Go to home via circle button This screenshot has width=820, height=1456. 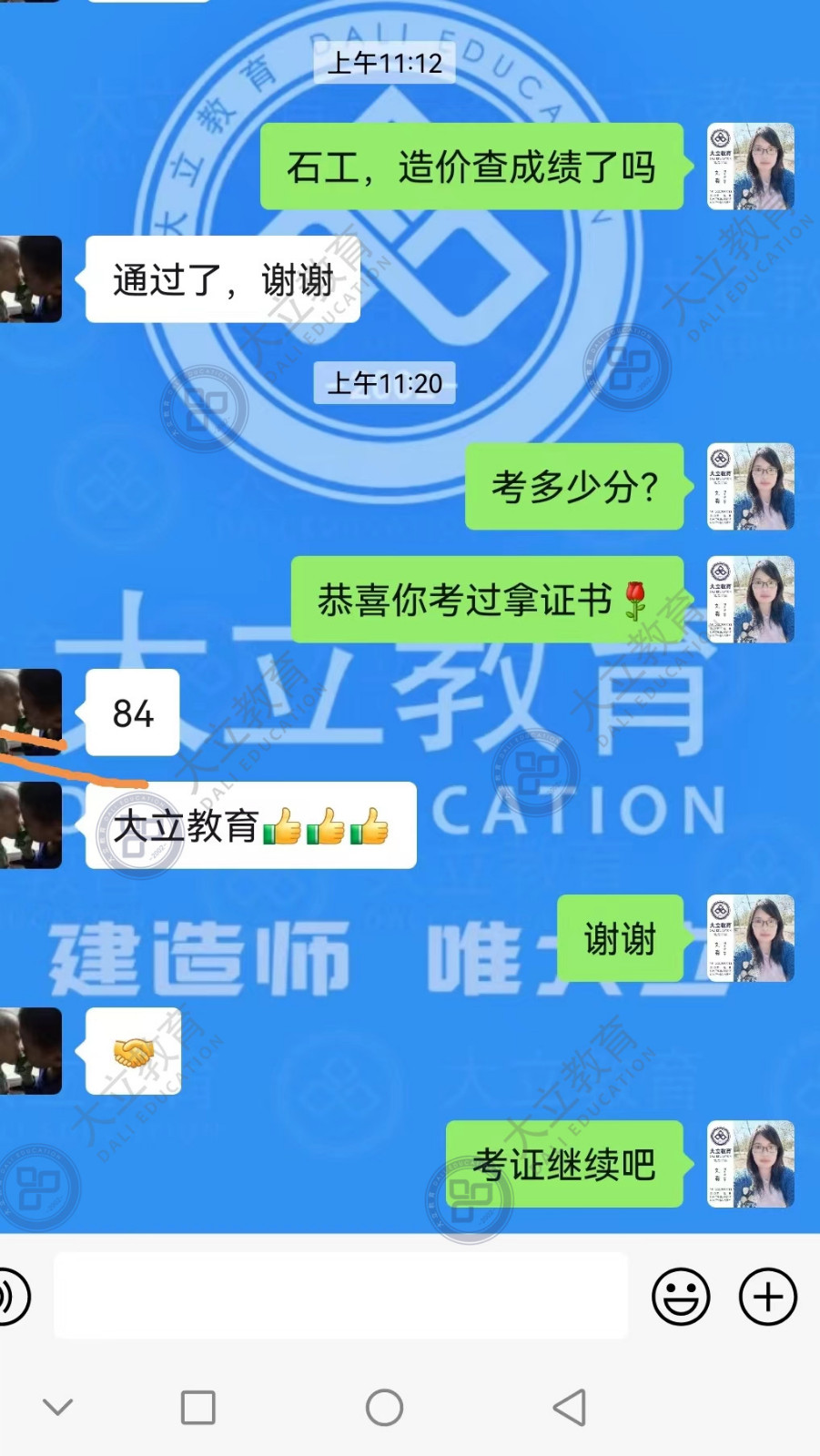point(384,1408)
